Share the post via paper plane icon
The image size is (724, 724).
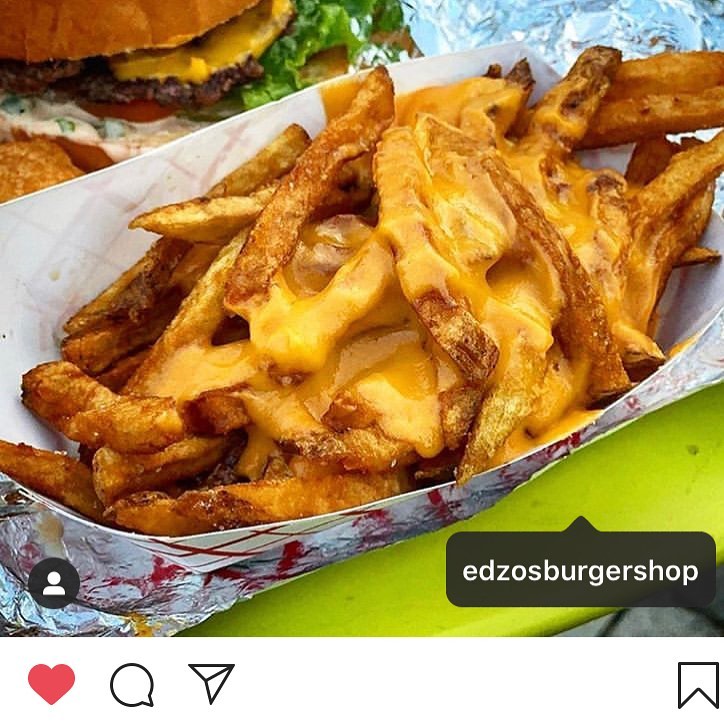click(211, 683)
